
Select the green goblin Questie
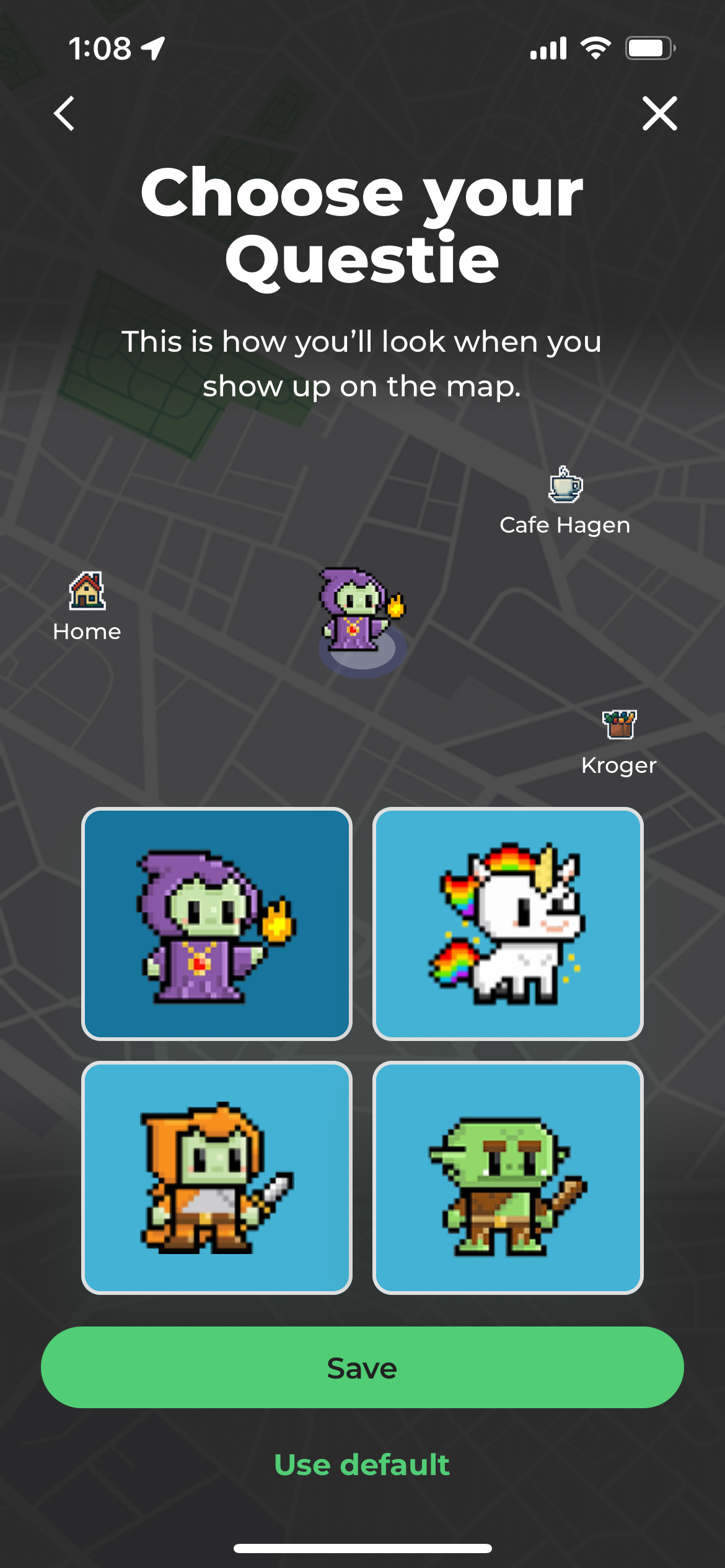[x=507, y=1178]
